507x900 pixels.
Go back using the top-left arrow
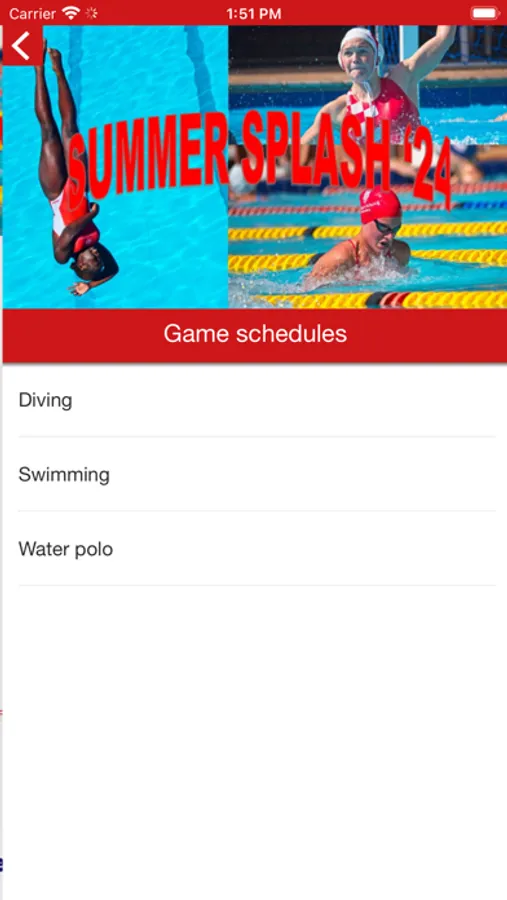pos(22,45)
